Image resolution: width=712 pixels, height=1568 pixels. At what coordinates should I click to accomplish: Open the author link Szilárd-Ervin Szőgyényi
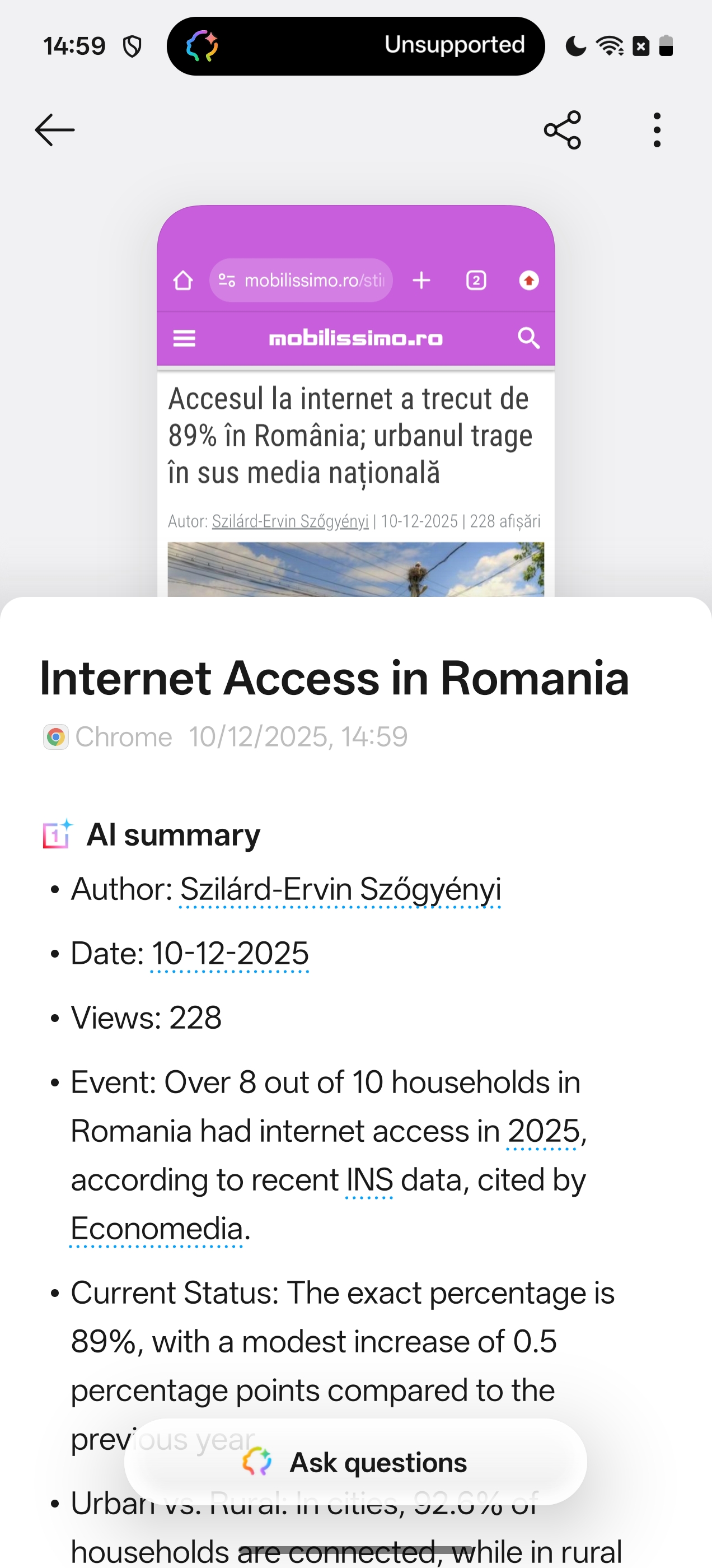pyautogui.click(x=340, y=889)
